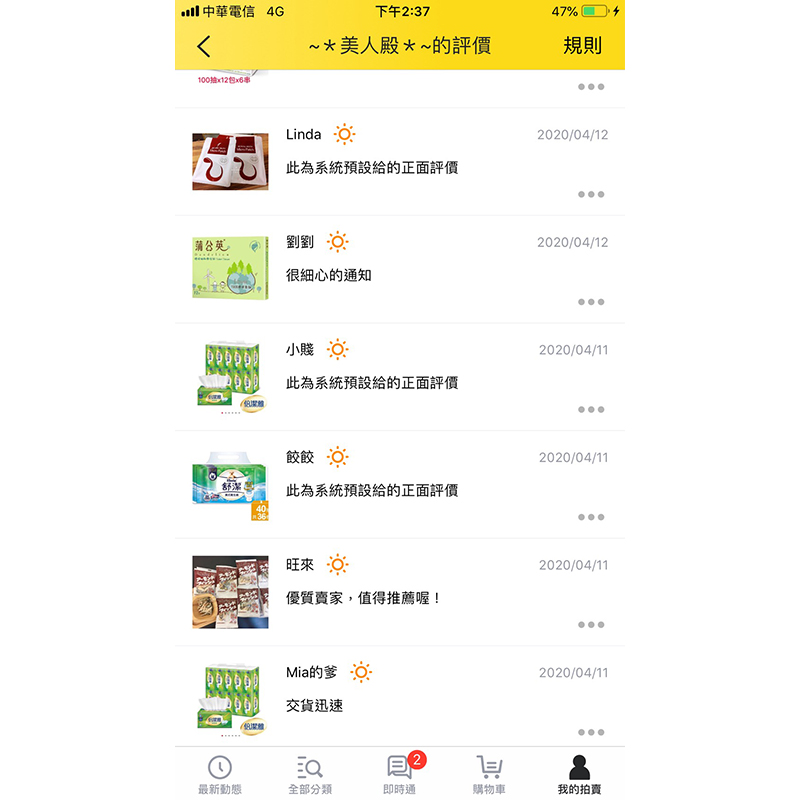View the 蒲公英 product in 劉劉's review
This screenshot has width=800, height=800.
(230, 268)
